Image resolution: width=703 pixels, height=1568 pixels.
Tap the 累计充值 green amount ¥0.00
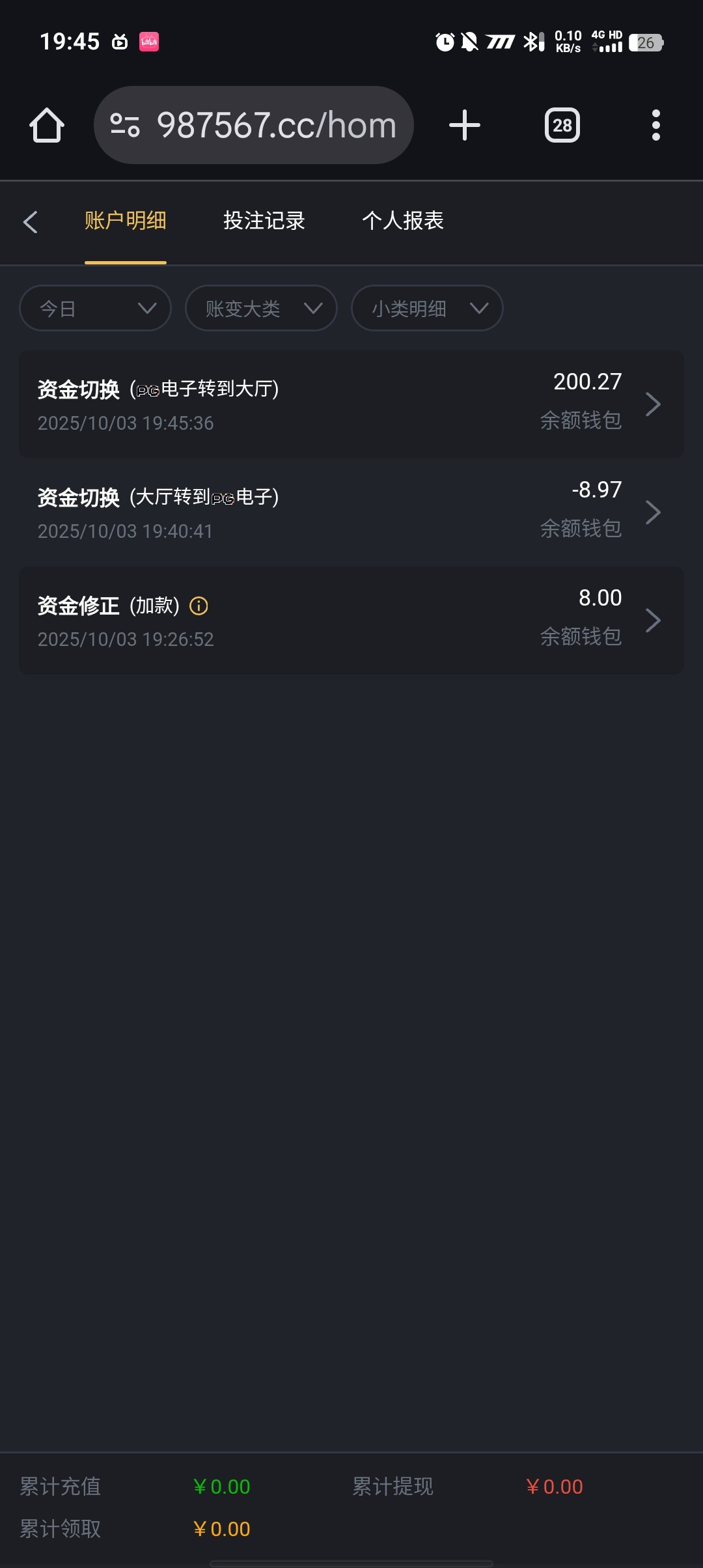pyautogui.click(x=222, y=1487)
